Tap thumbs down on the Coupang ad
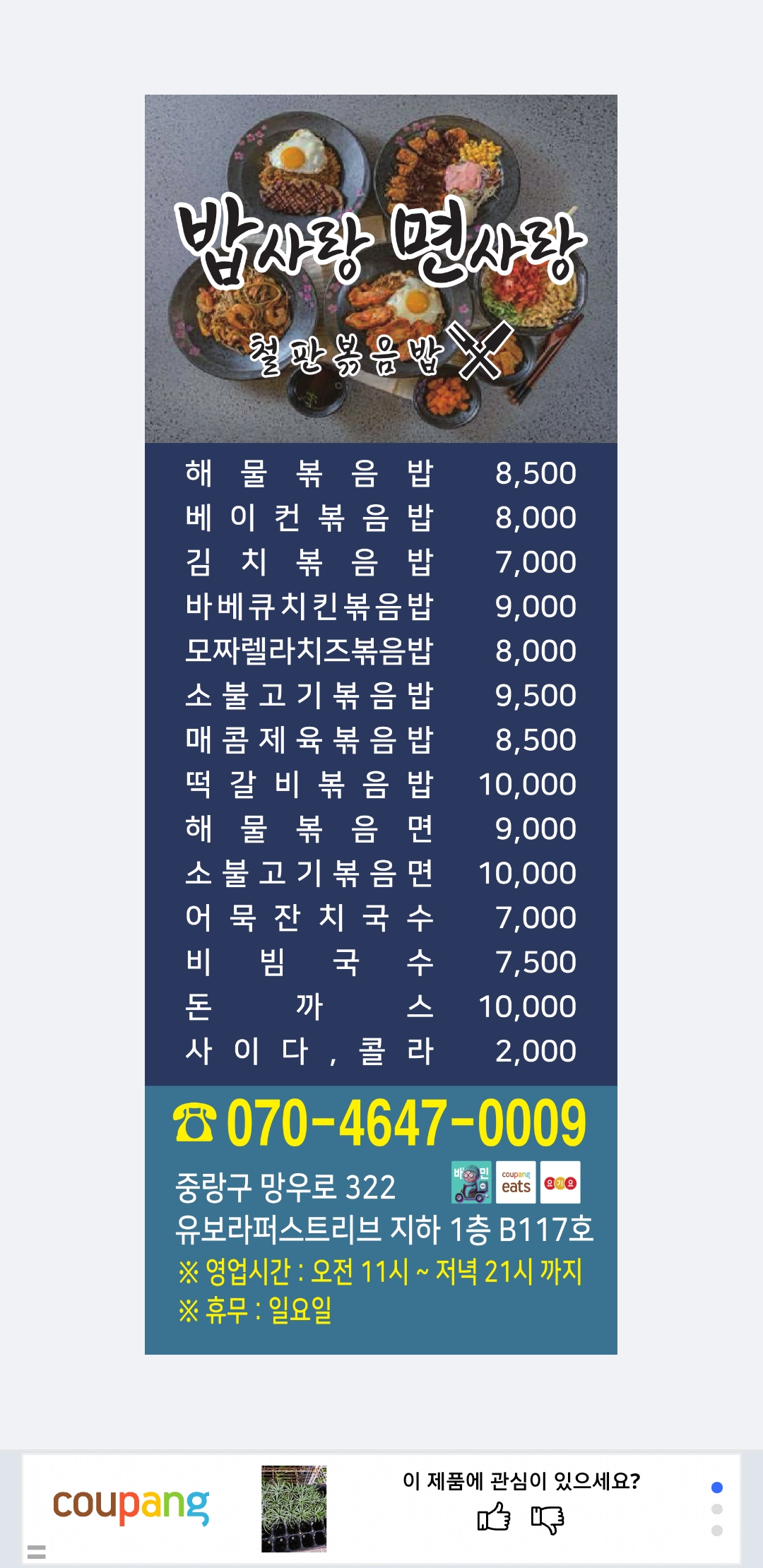This screenshot has height=1568, width=763. (548, 1519)
